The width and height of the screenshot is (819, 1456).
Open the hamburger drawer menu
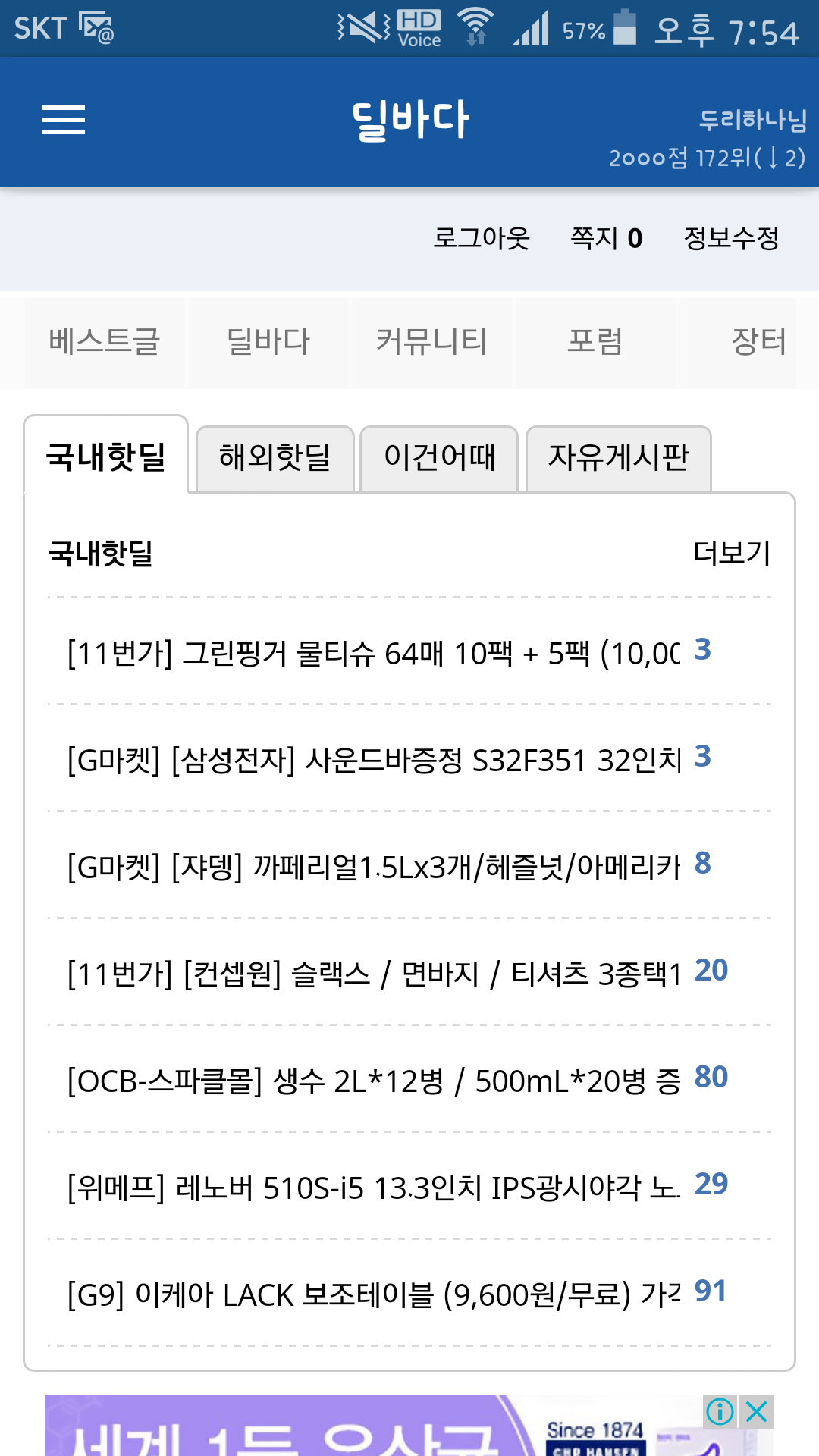(64, 121)
